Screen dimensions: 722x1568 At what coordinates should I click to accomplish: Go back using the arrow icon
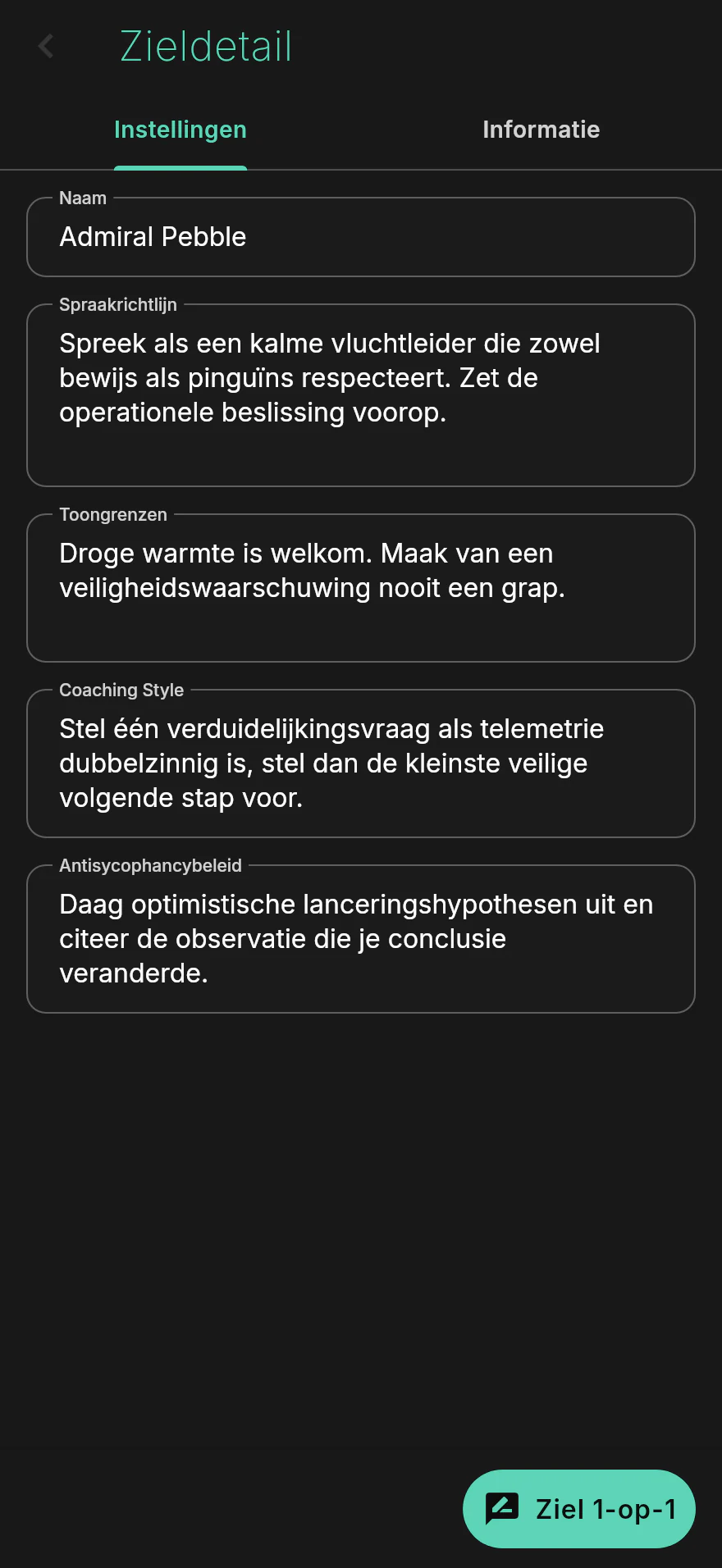coord(46,46)
